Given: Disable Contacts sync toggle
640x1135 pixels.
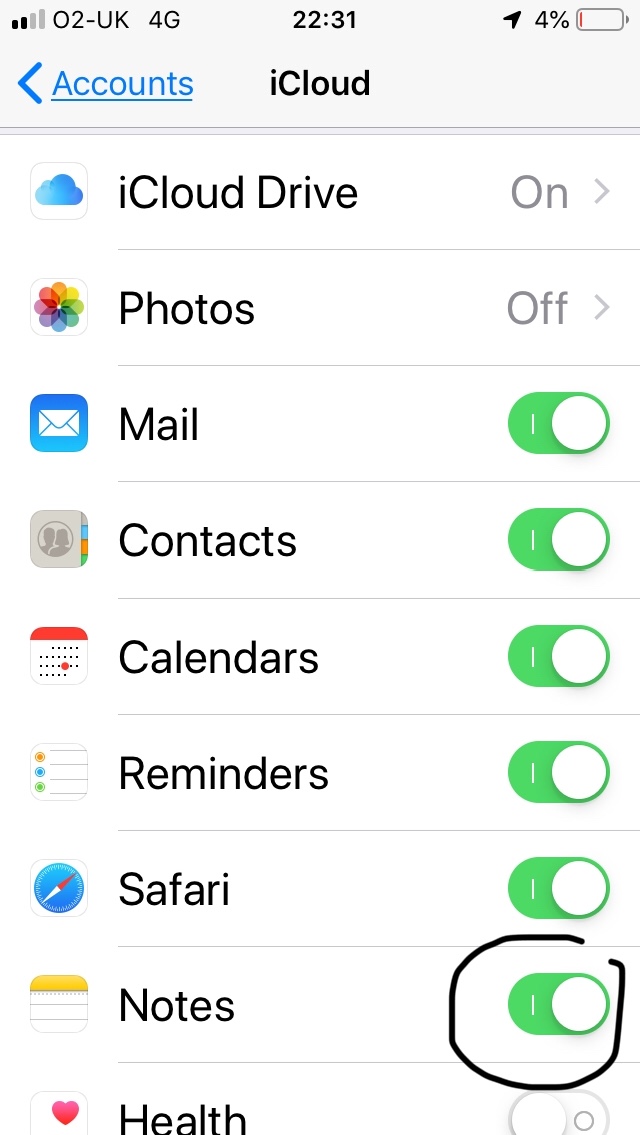Looking at the screenshot, I should click(558, 541).
